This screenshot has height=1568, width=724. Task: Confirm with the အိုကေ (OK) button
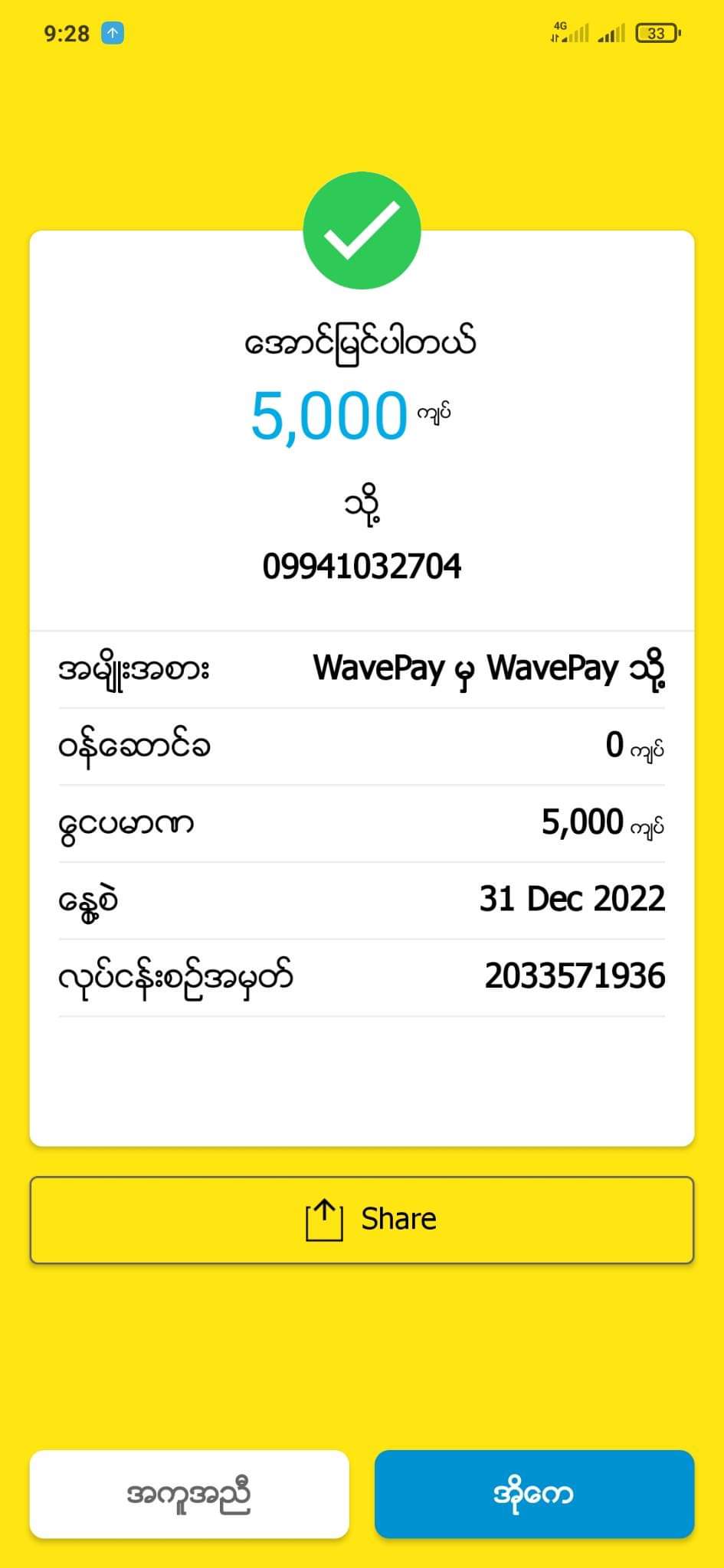click(534, 1494)
